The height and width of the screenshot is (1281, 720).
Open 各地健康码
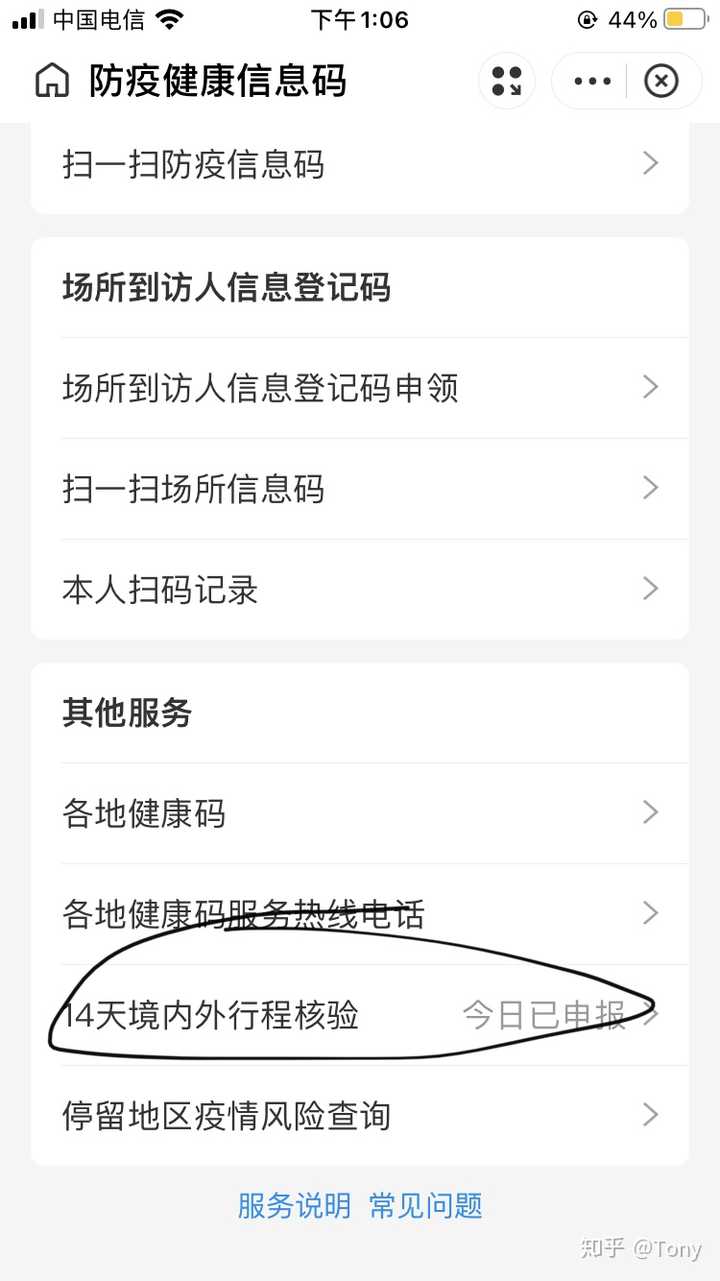(360, 813)
